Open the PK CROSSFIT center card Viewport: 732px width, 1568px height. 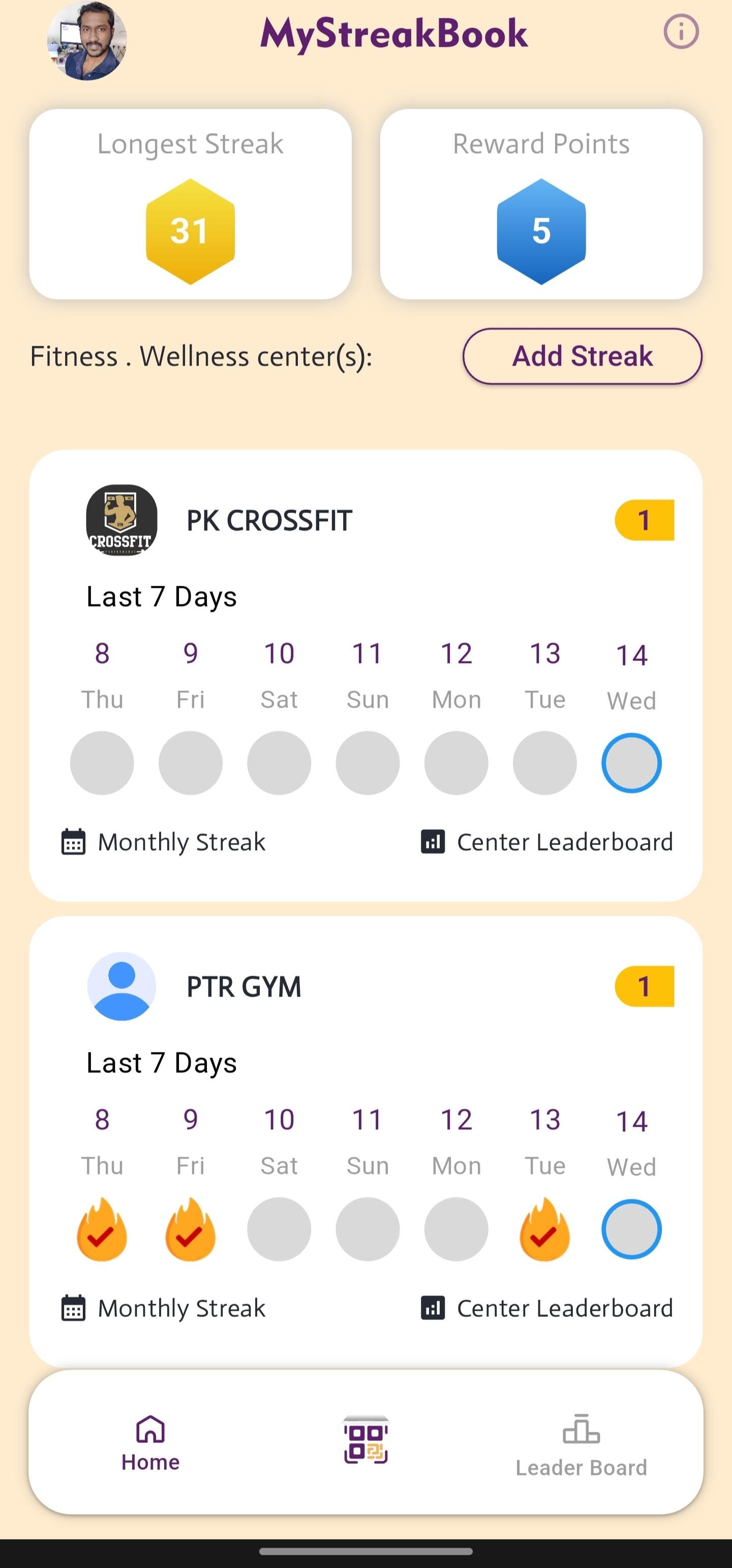(365, 676)
